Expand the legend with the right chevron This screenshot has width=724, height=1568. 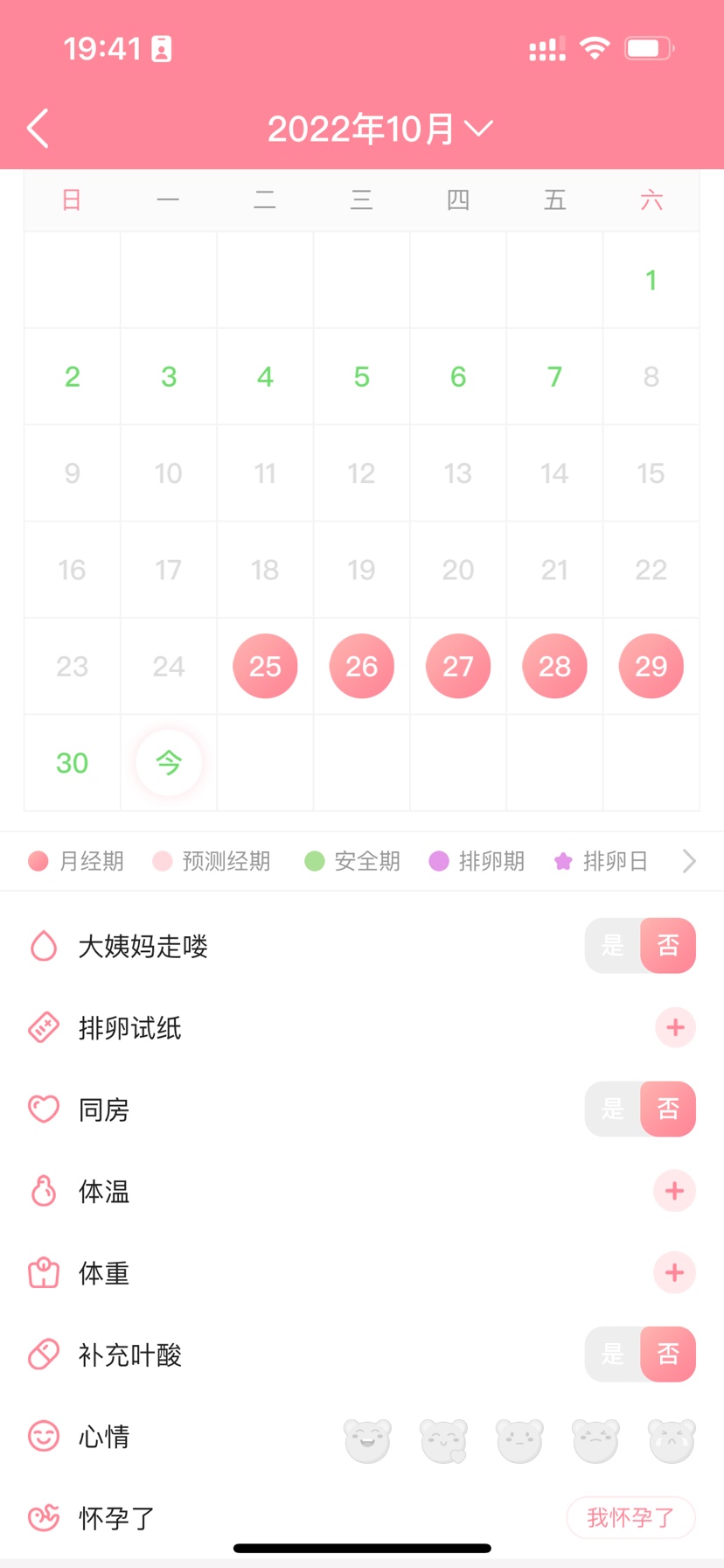689,861
